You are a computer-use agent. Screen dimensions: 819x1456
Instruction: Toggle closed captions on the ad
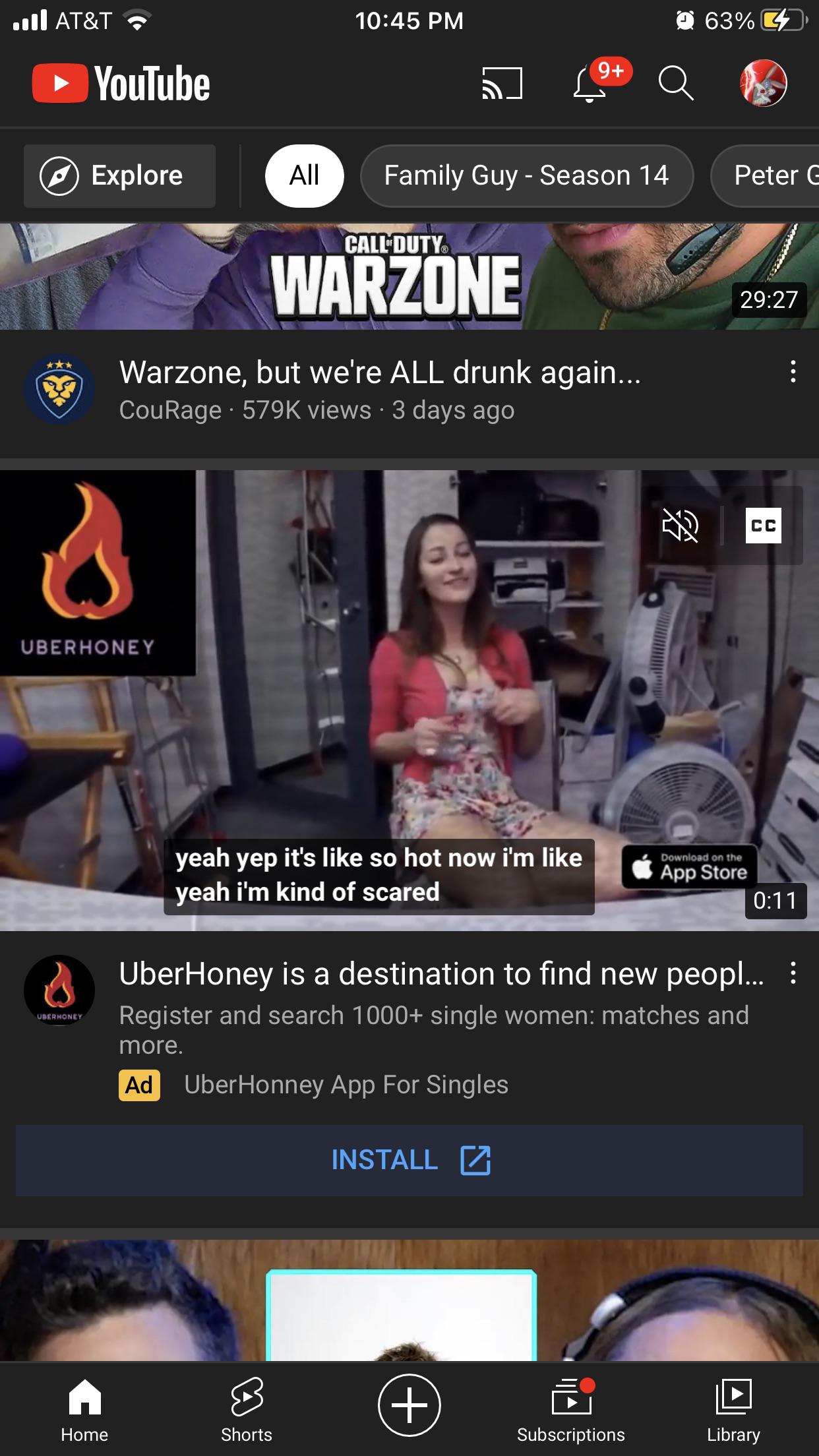coord(763,526)
